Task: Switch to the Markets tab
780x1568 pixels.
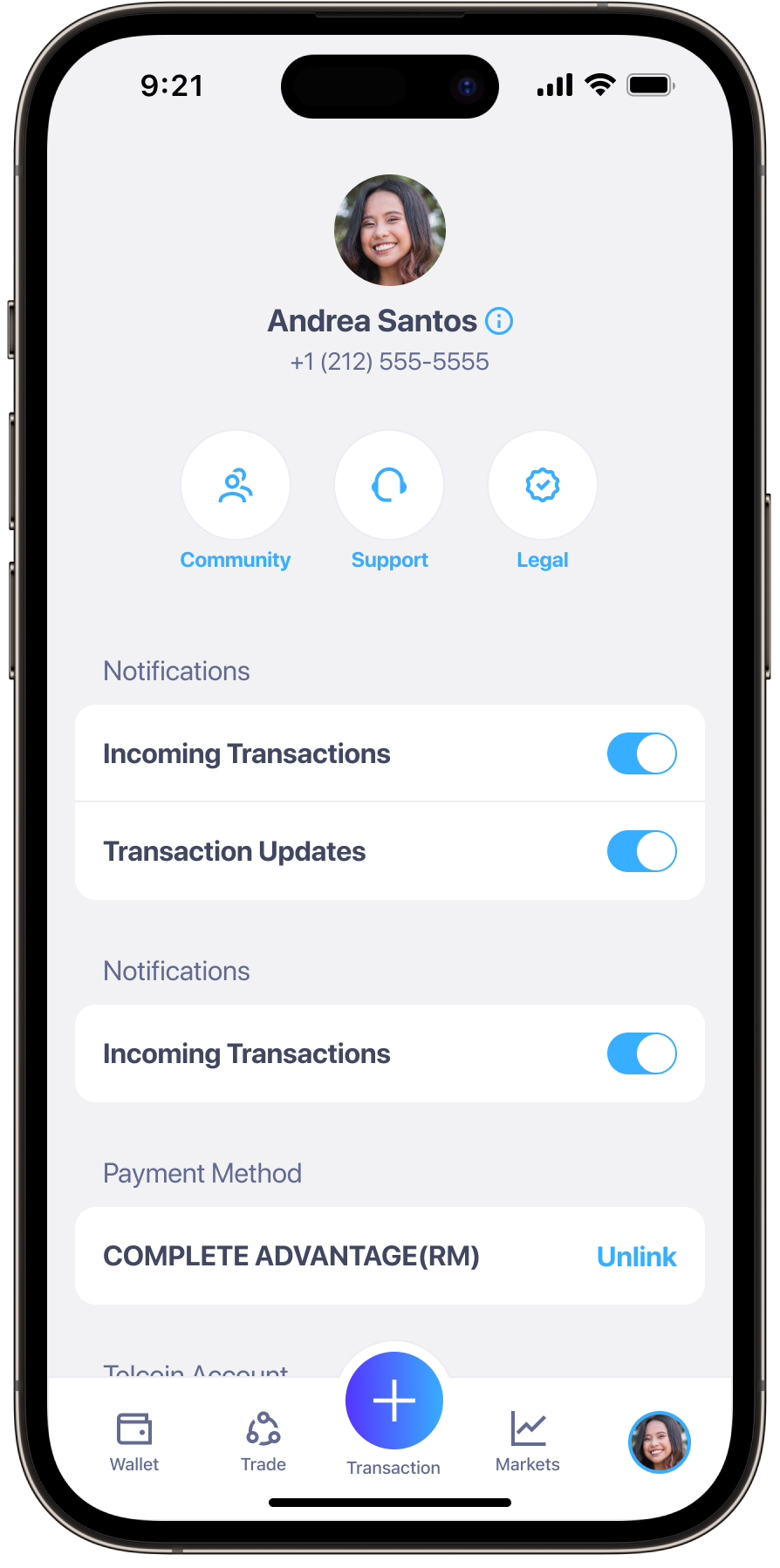Action: coord(528,1442)
